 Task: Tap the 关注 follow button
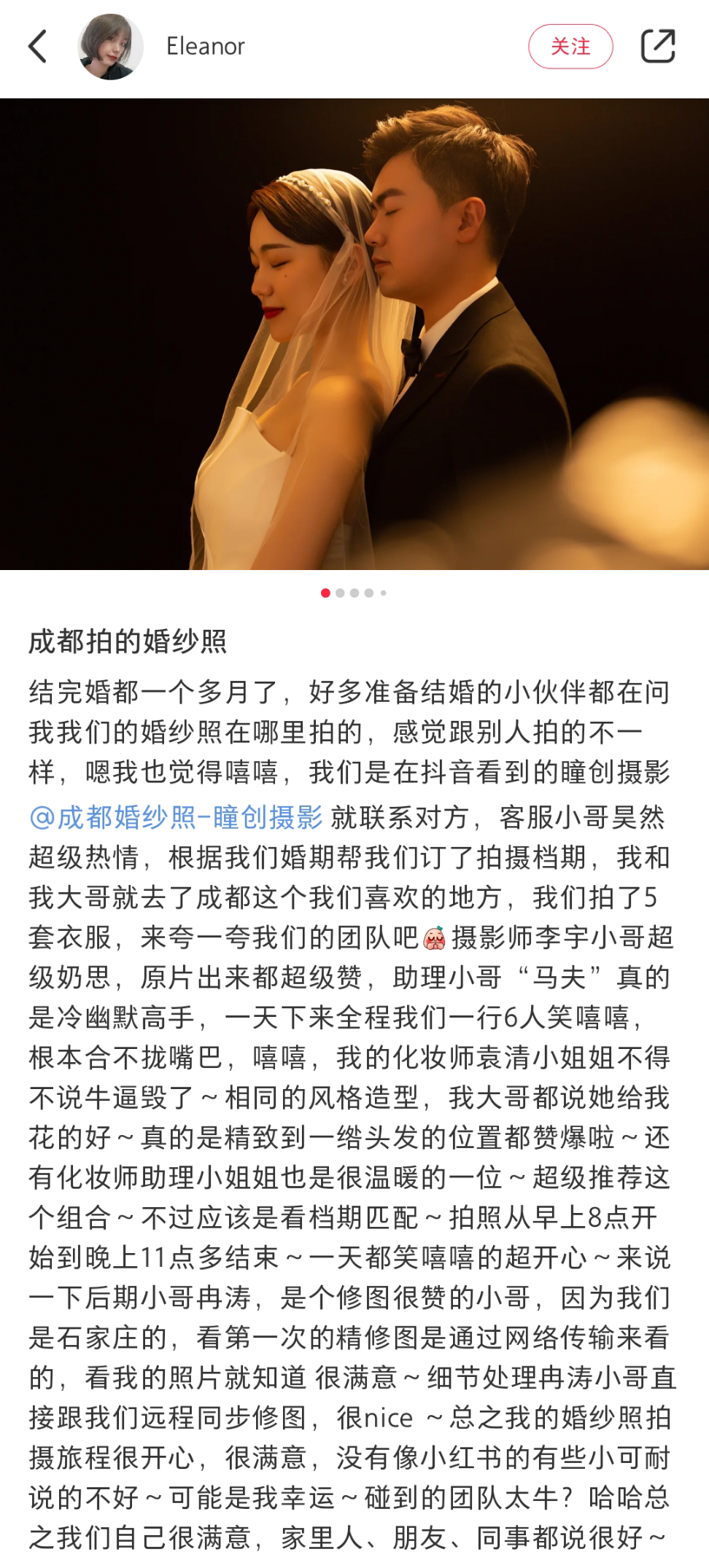click(570, 47)
